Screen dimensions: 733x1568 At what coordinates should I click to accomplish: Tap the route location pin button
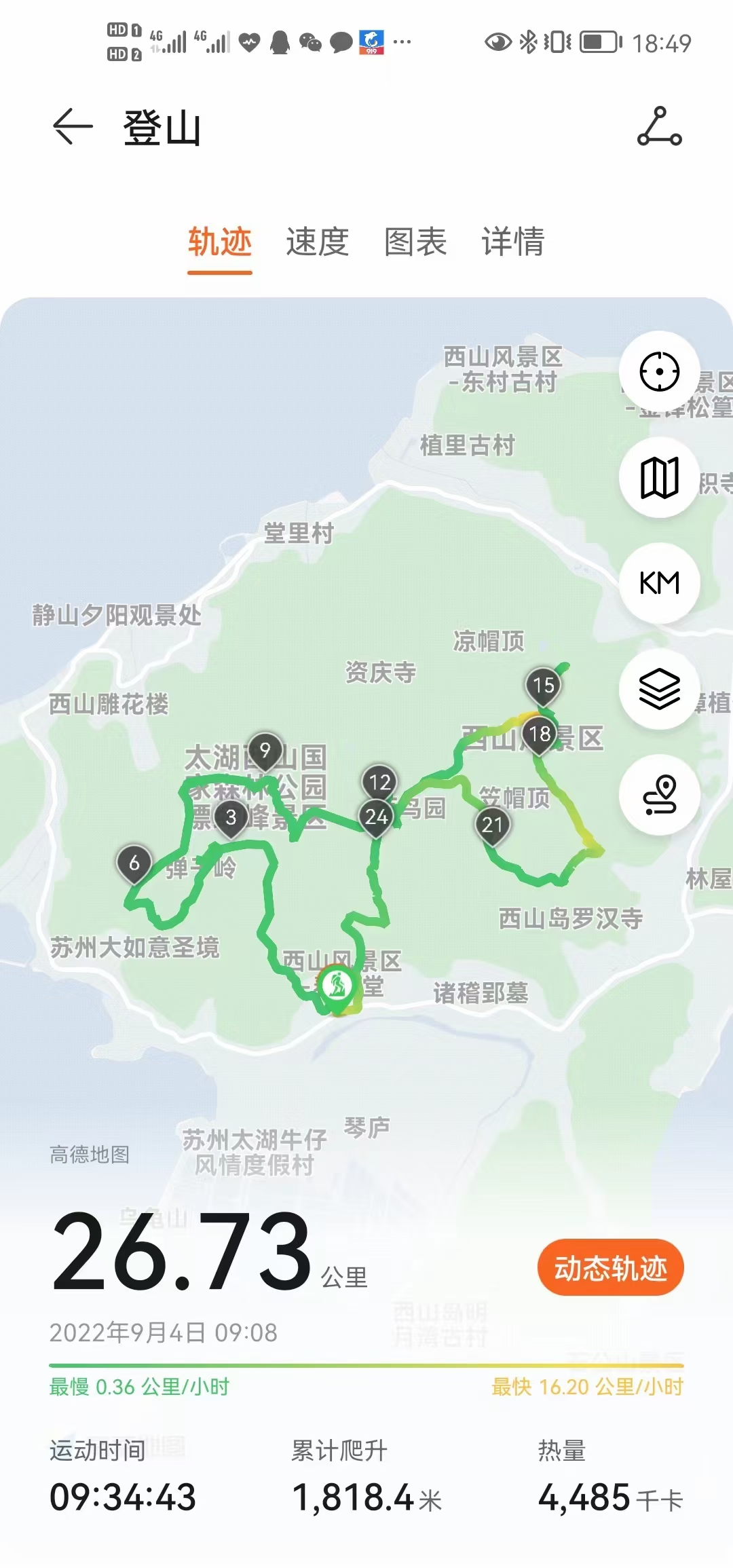[x=659, y=795]
